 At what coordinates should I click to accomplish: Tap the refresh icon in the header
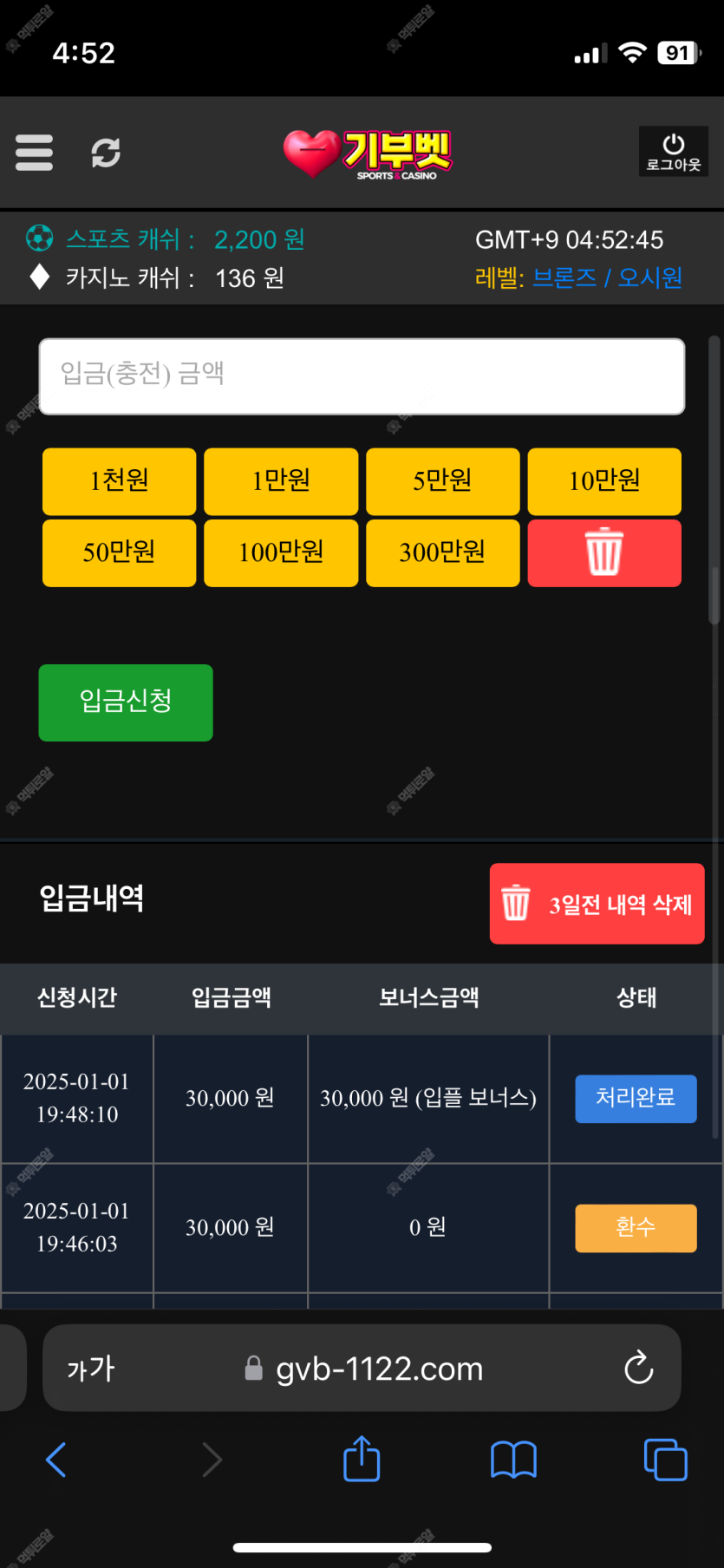(x=106, y=153)
